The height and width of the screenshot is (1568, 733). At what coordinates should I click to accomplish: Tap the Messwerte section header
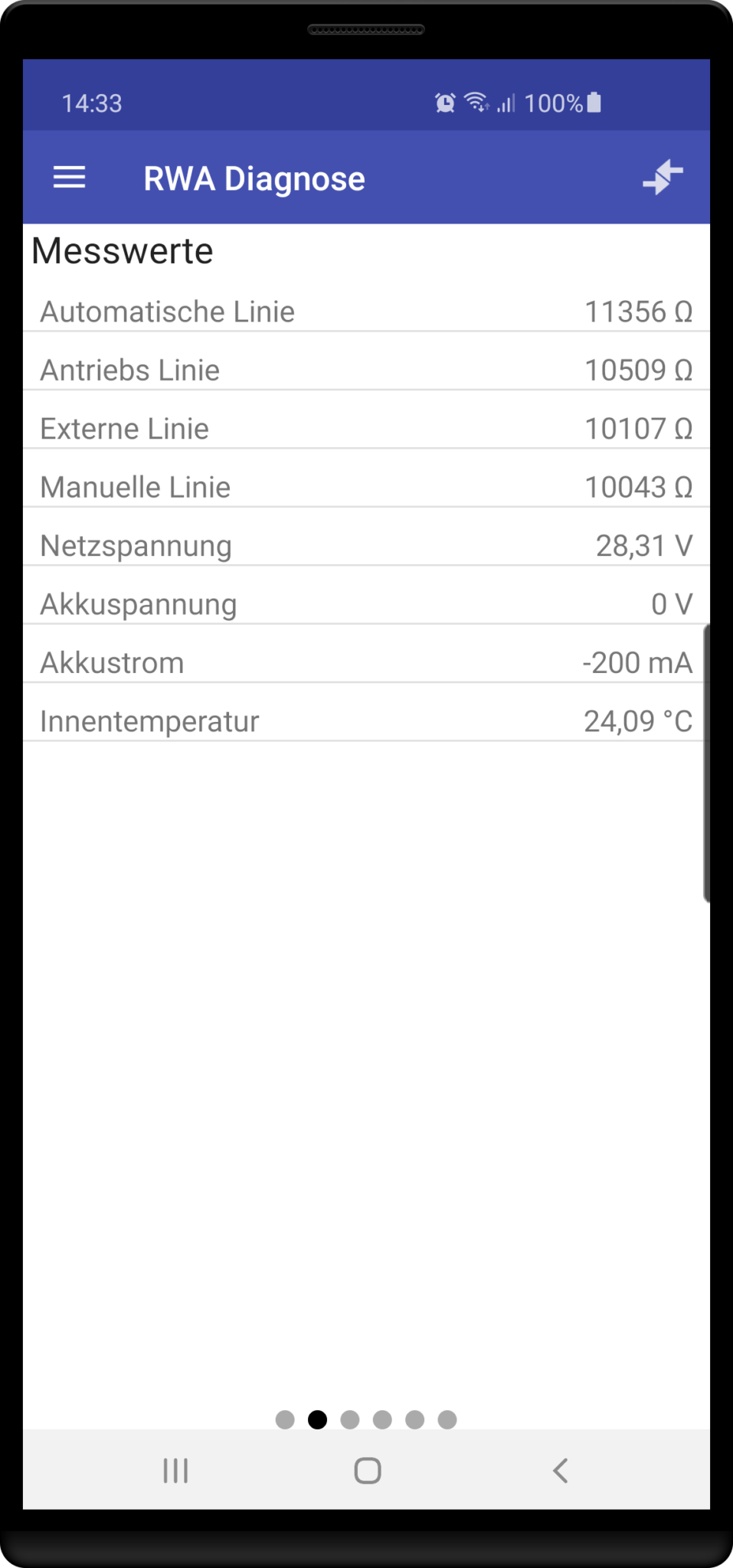coord(122,250)
